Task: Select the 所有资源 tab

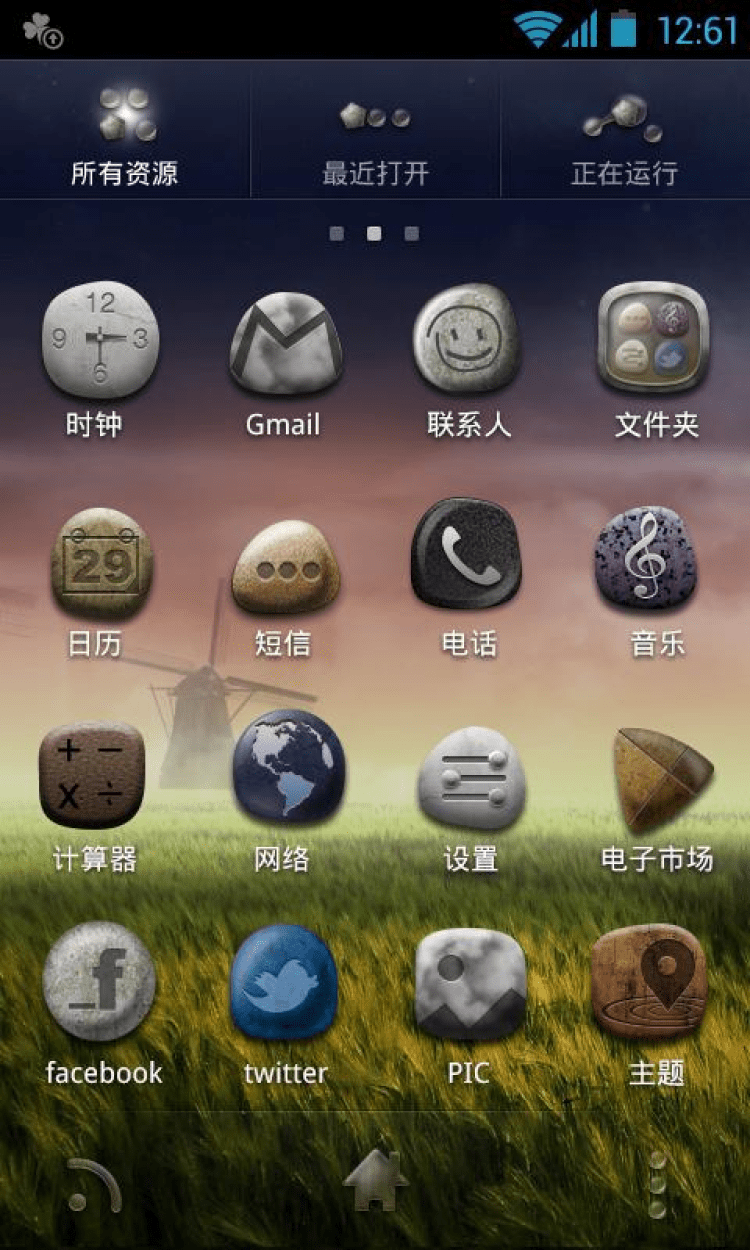Action: (x=125, y=140)
